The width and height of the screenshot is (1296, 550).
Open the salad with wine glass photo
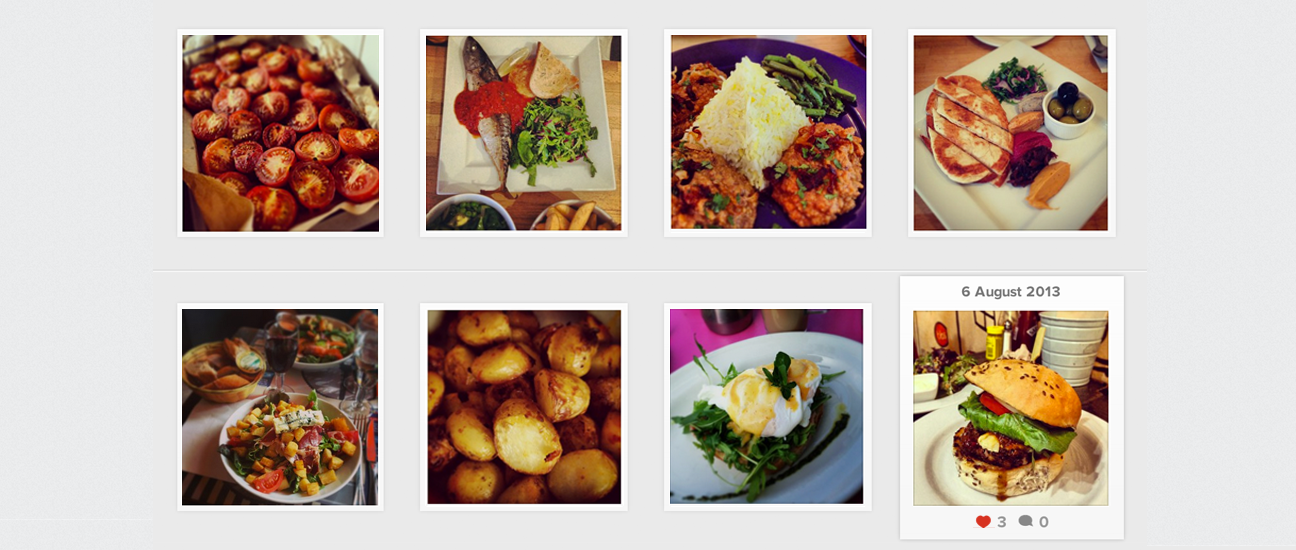[x=280, y=407]
